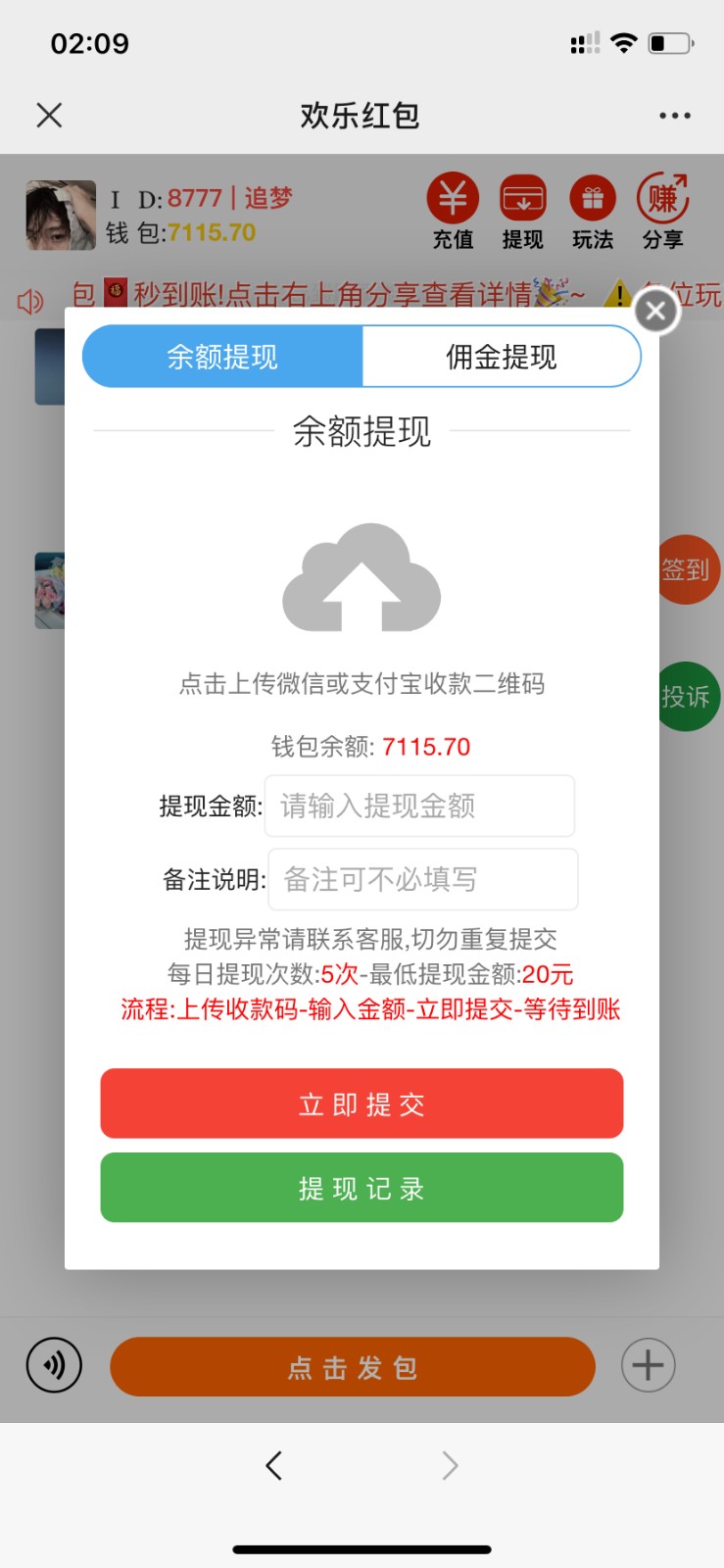The width and height of the screenshot is (724, 1568).
Task: Dismiss the withdrawal dialog
Action: pos(655,312)
